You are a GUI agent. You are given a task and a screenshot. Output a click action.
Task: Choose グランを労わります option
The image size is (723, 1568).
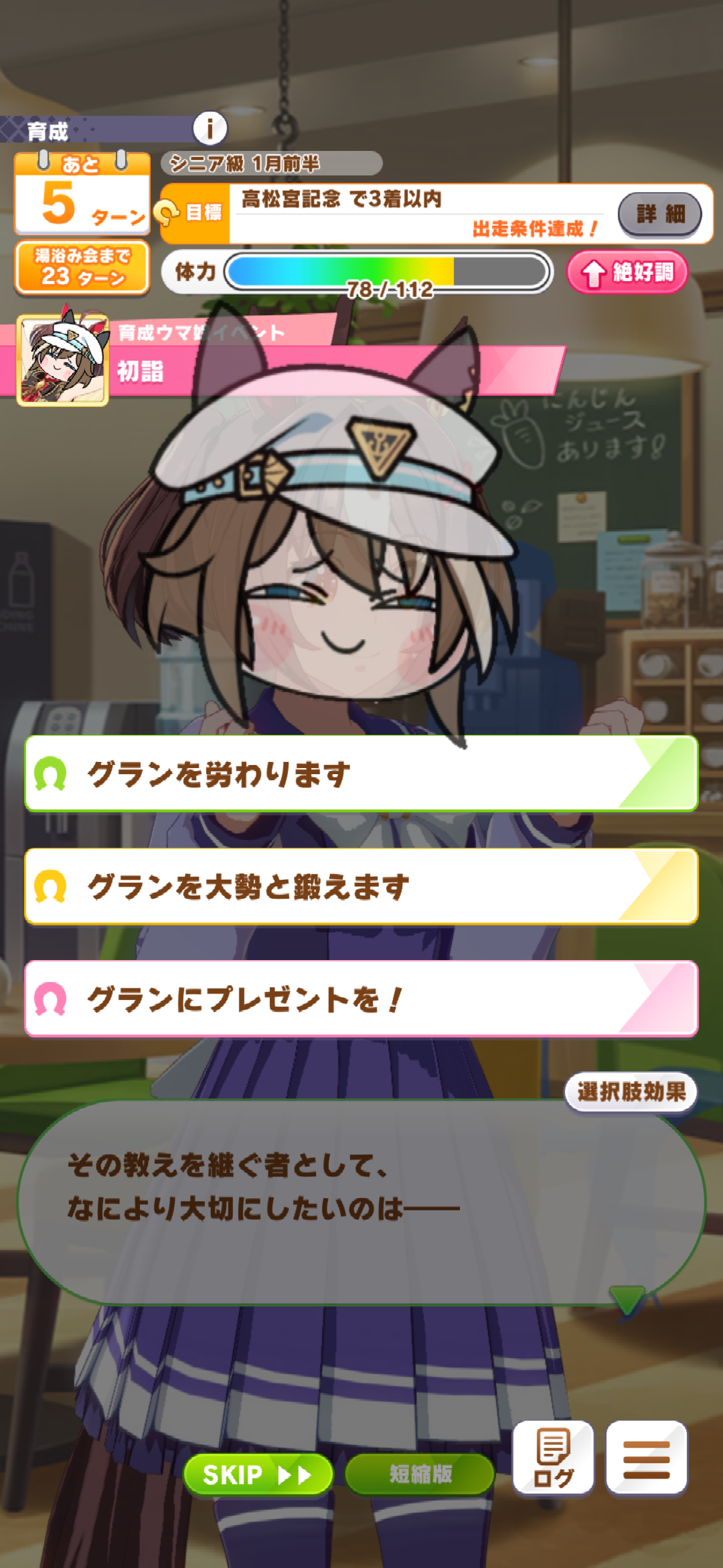coord(361,774)
